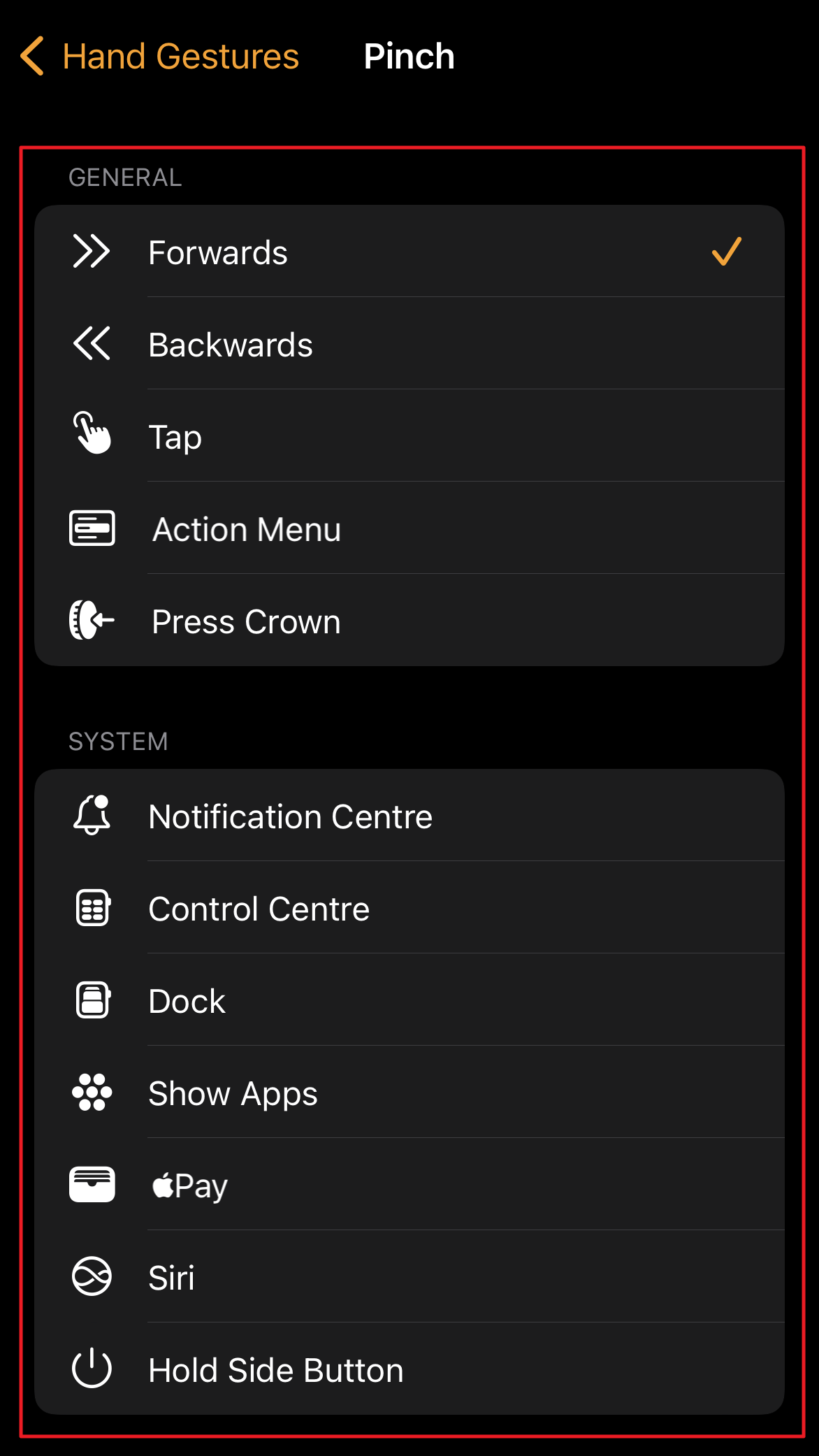Select Notification Centre for pinch
Viewport: 819px width, 1456px height.
pos(409,816)
